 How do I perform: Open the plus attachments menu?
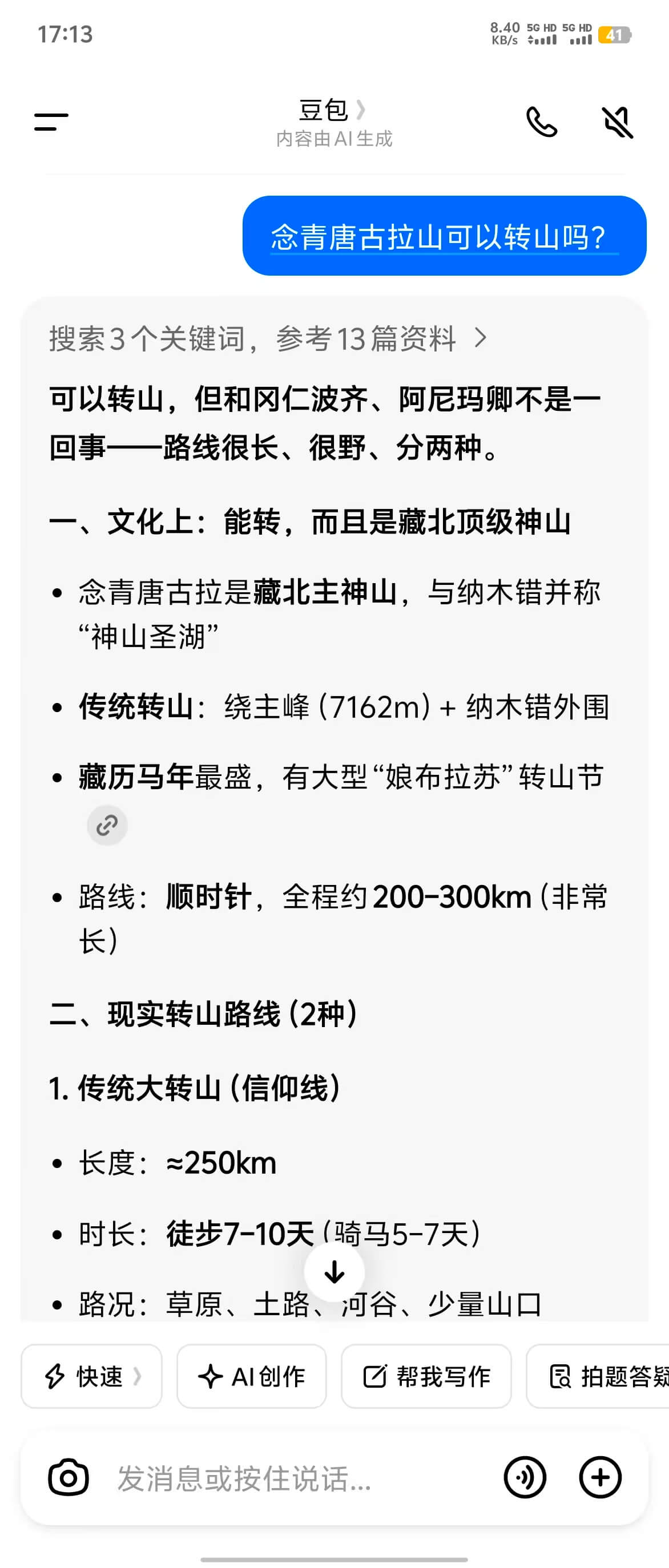pyautogui.click(x=600, y=1477)
